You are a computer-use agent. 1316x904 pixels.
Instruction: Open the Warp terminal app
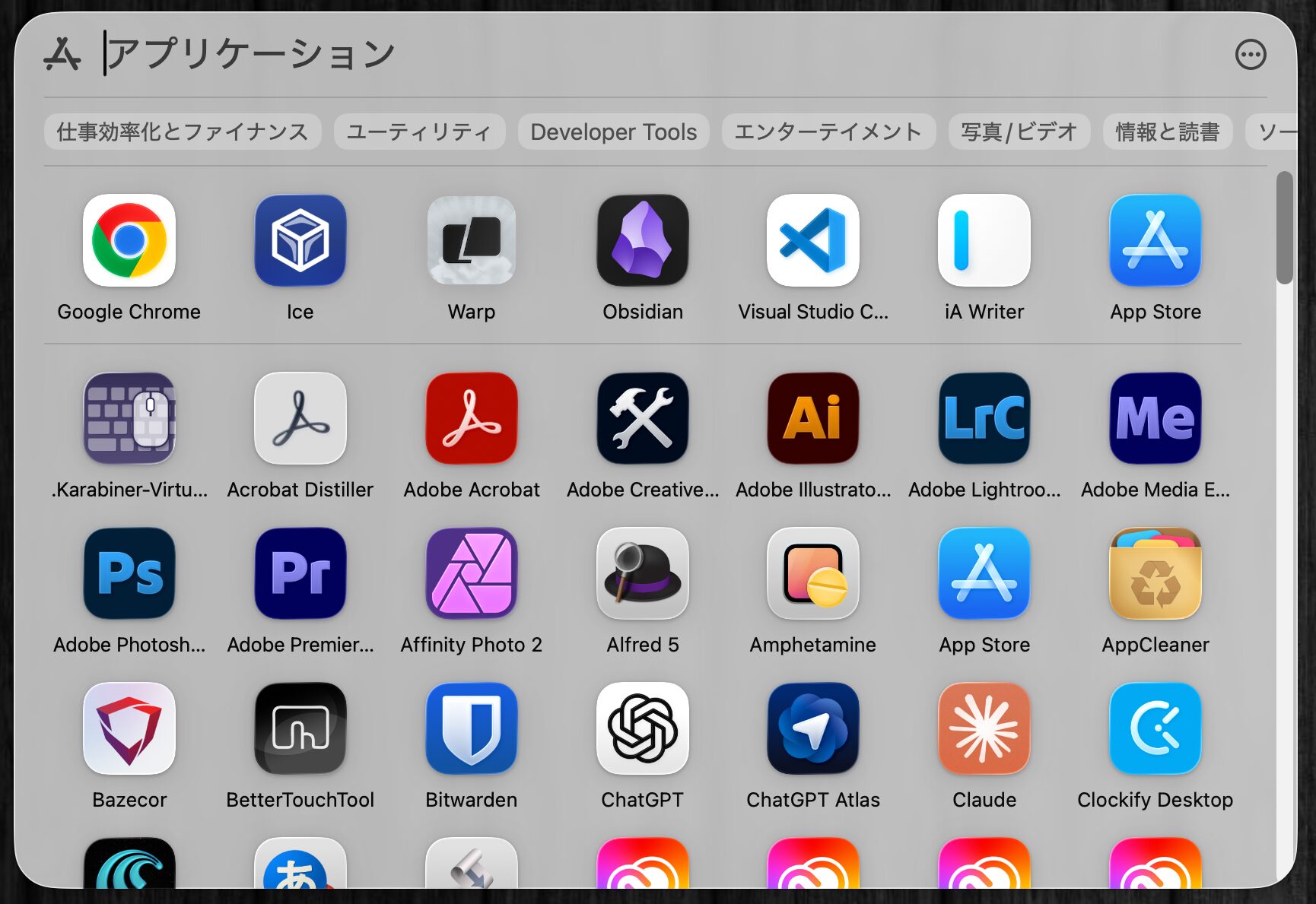(472, 241)
